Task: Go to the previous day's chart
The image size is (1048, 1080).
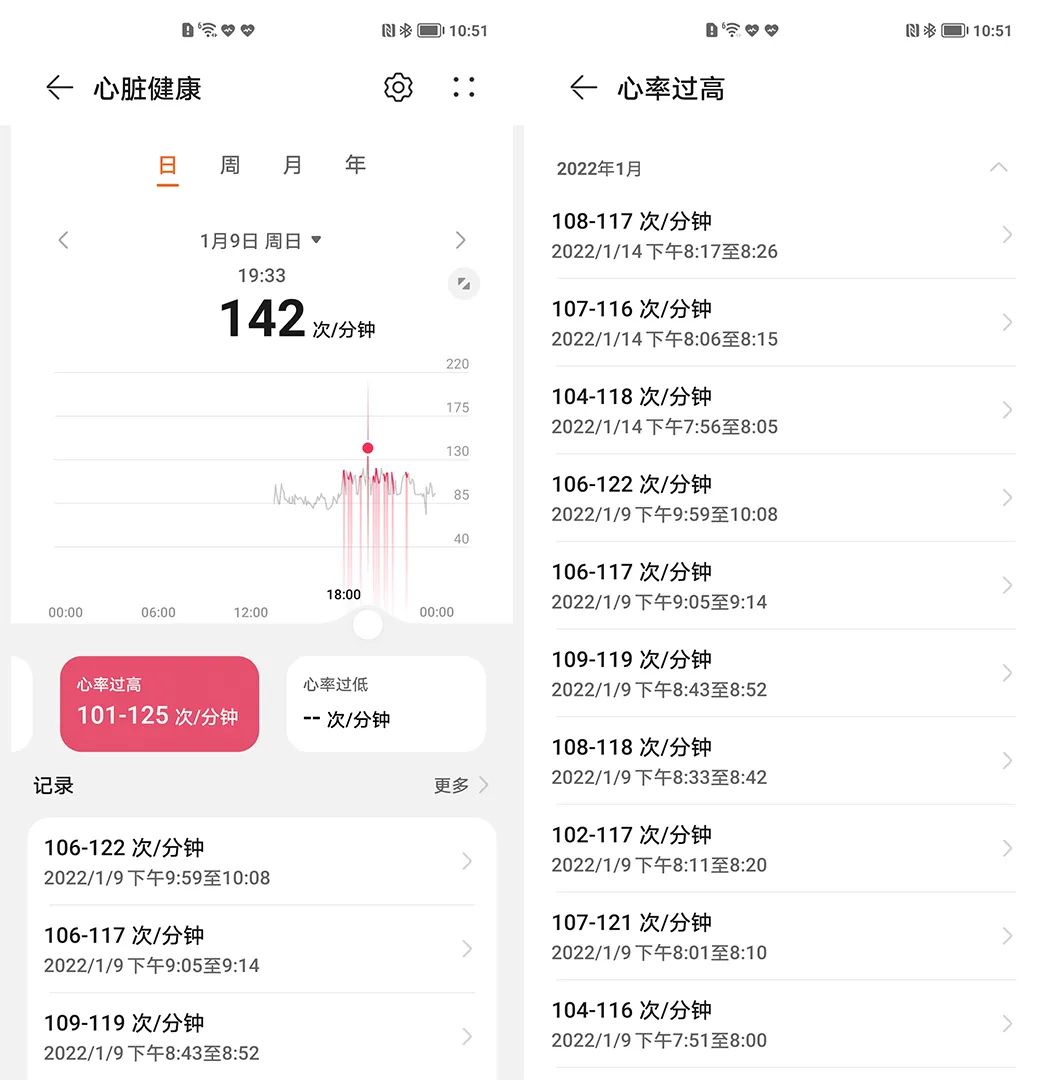Action: (x=64, y=240)
